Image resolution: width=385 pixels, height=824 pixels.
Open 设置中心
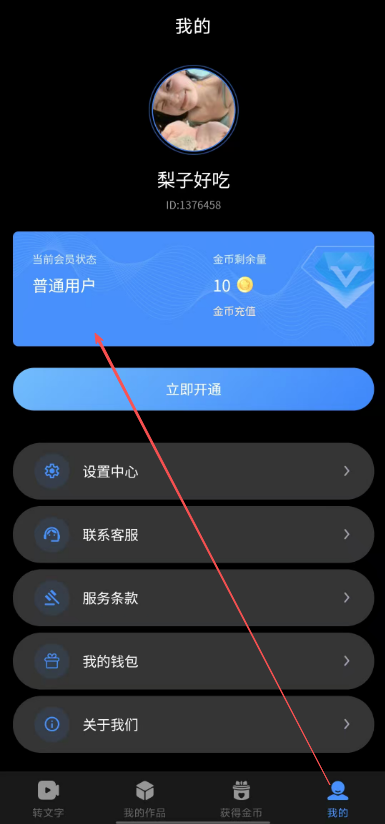pyautogui.click(x=193, y=471)
